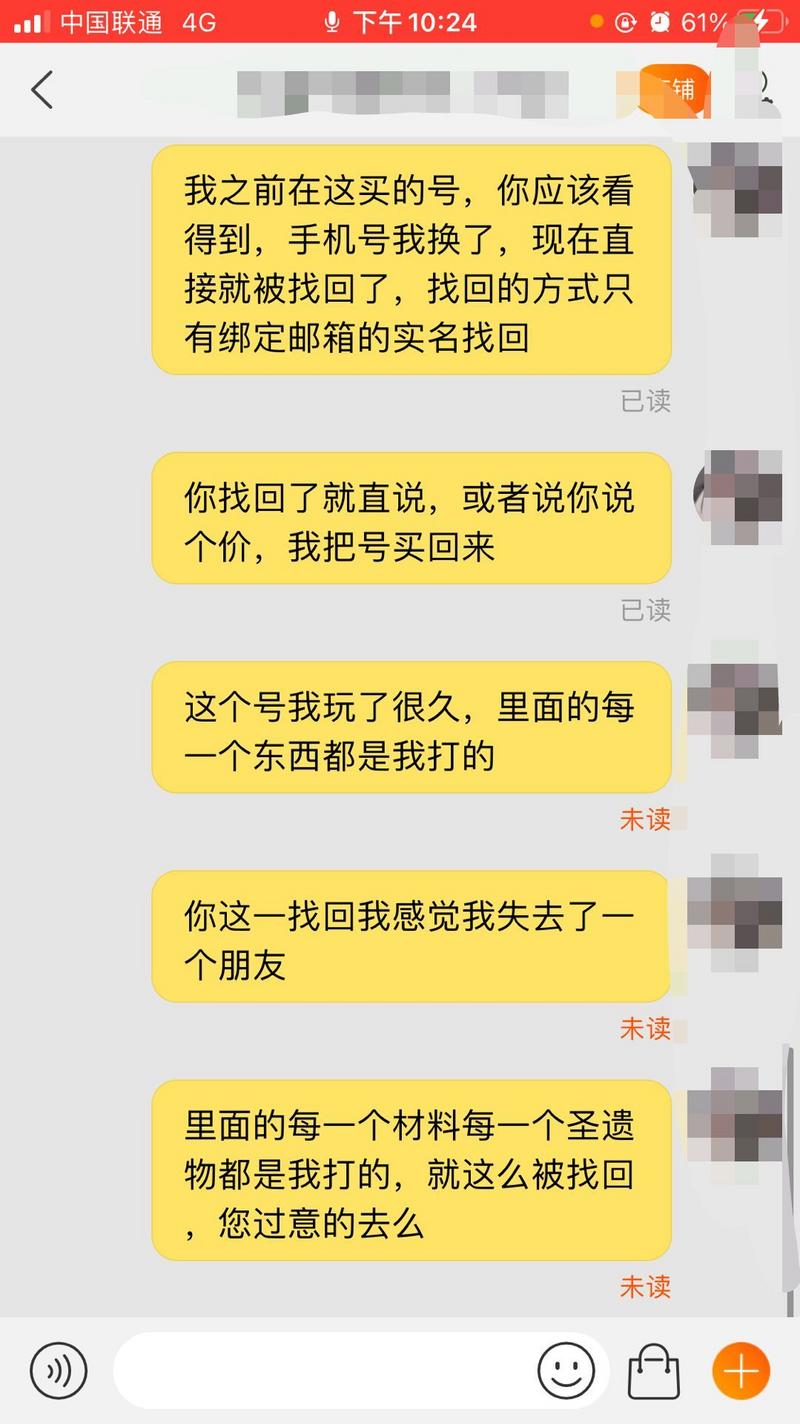Screen dimensions: 800x1424
Task: Open the emoji picker
Action: pos(566,1370)
